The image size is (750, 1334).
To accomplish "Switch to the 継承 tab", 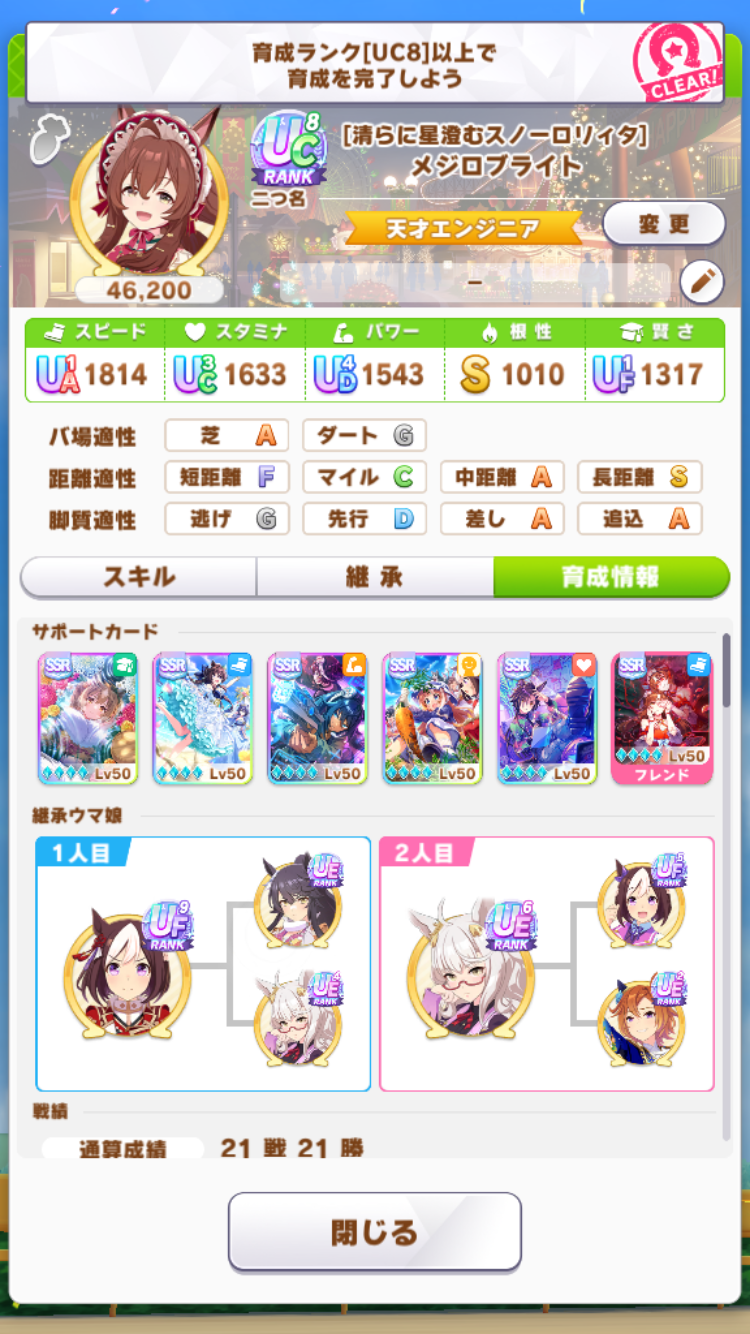I will tap(374, 577).
